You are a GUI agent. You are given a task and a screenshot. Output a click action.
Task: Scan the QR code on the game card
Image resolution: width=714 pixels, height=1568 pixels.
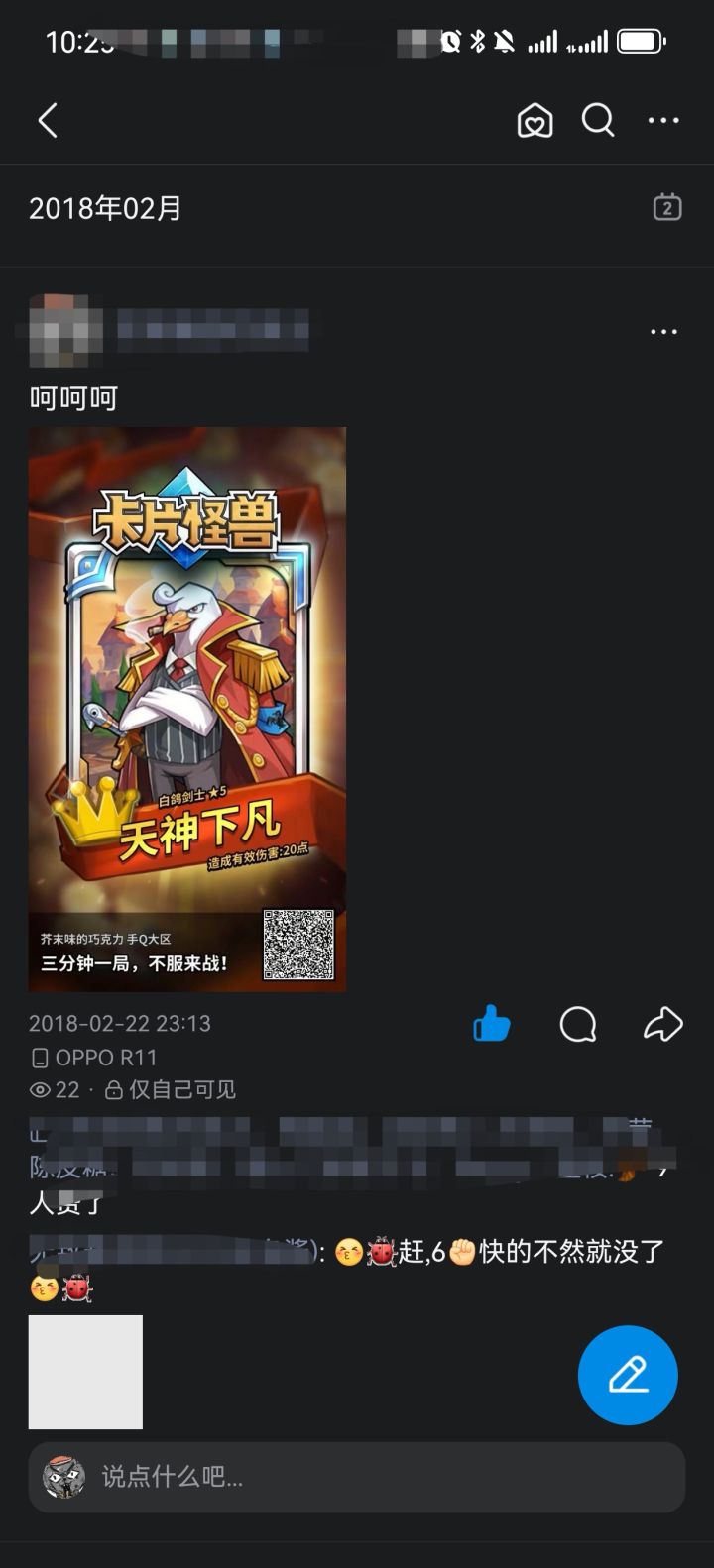coord(297,945)
